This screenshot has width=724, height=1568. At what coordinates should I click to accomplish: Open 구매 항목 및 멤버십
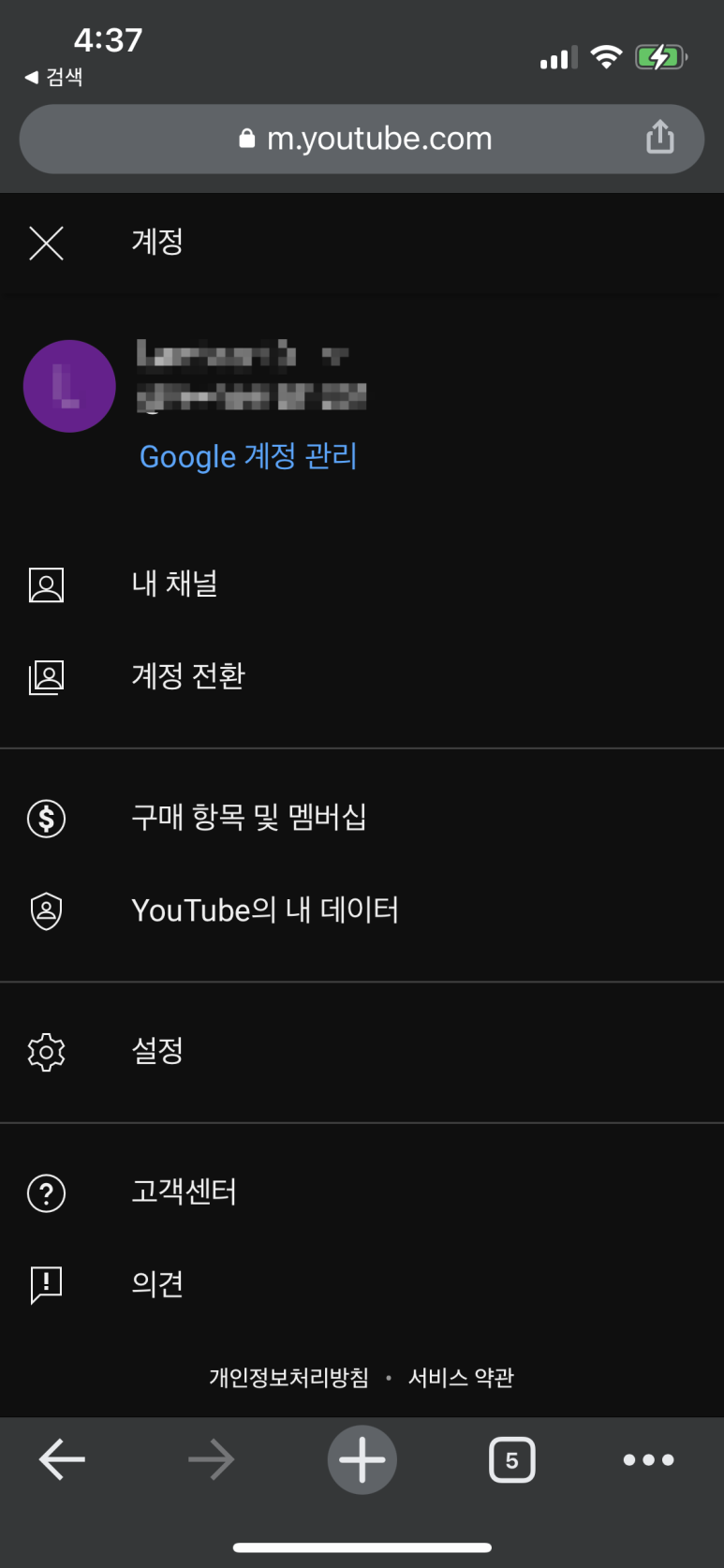[x=362, y=818]
